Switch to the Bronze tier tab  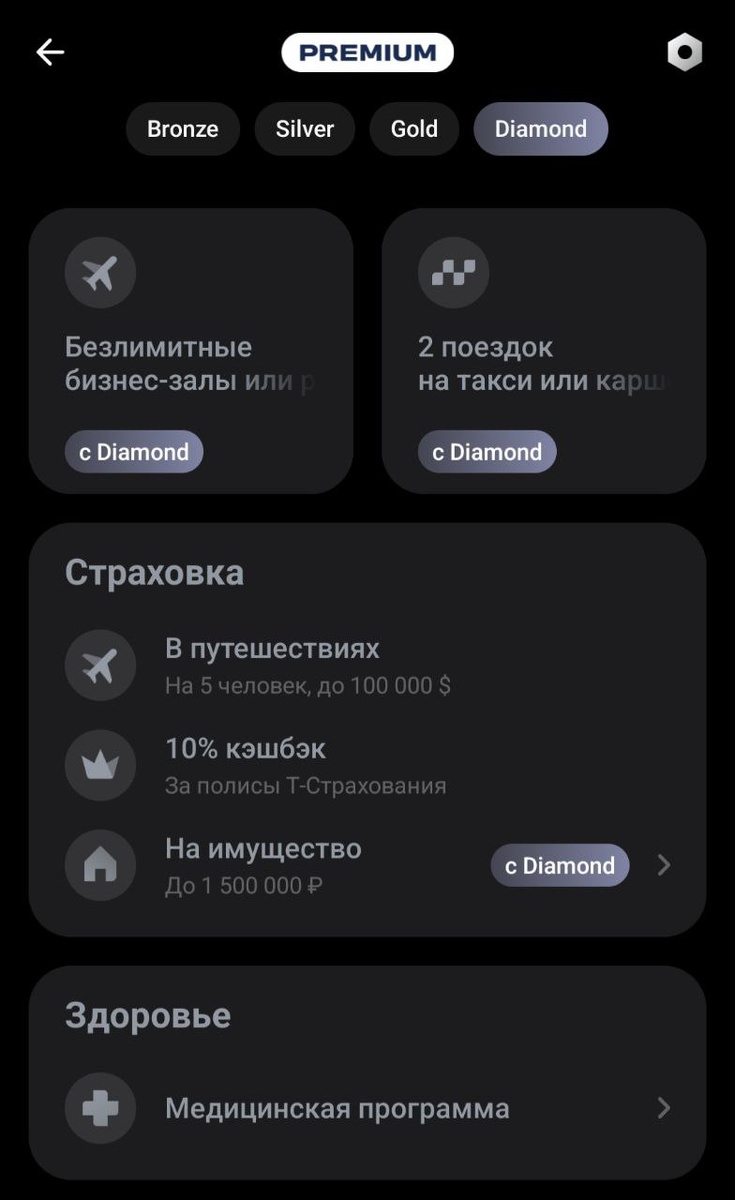coord(182,128)
